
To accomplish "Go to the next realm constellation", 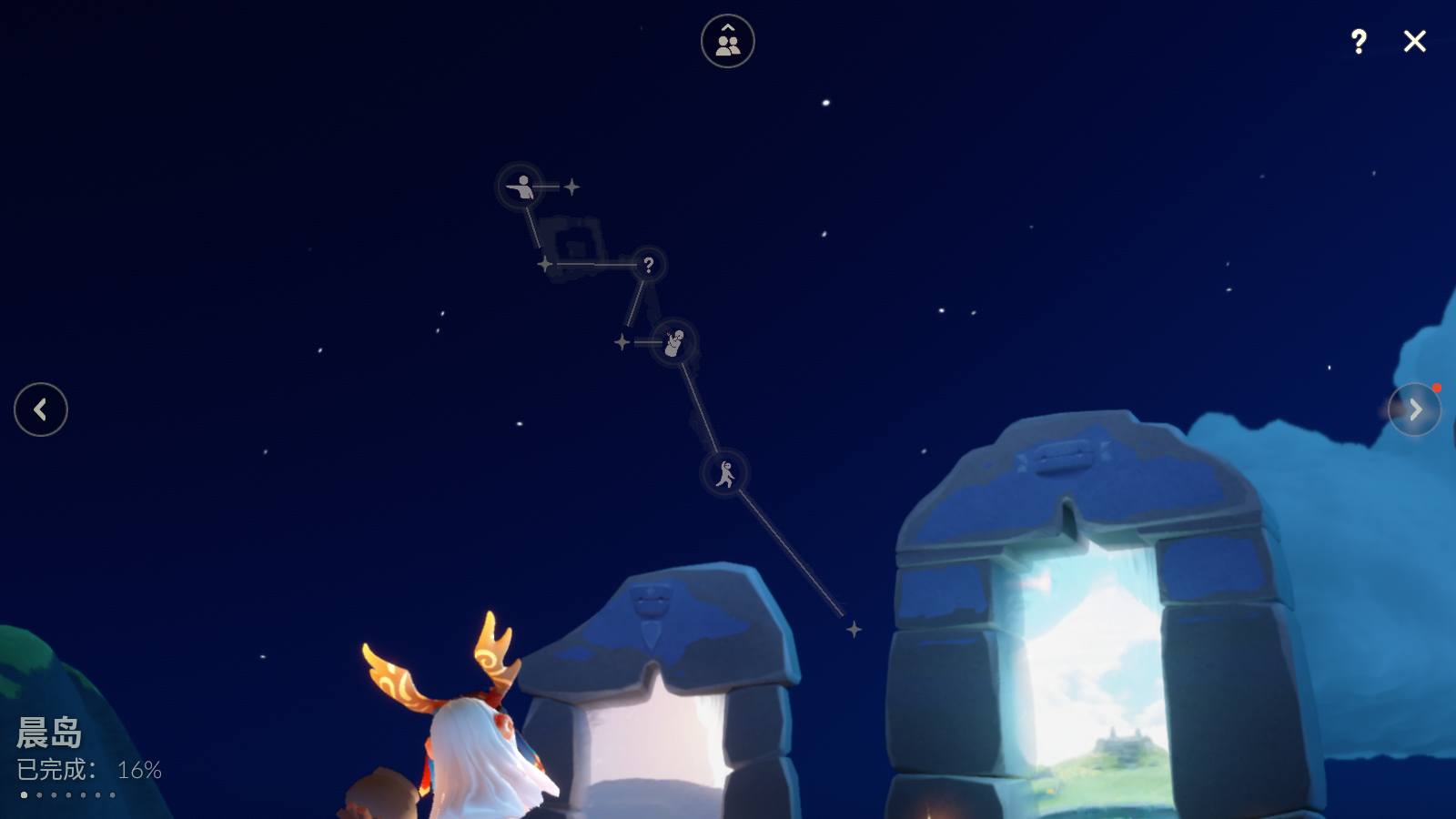I will (1414, 409).
